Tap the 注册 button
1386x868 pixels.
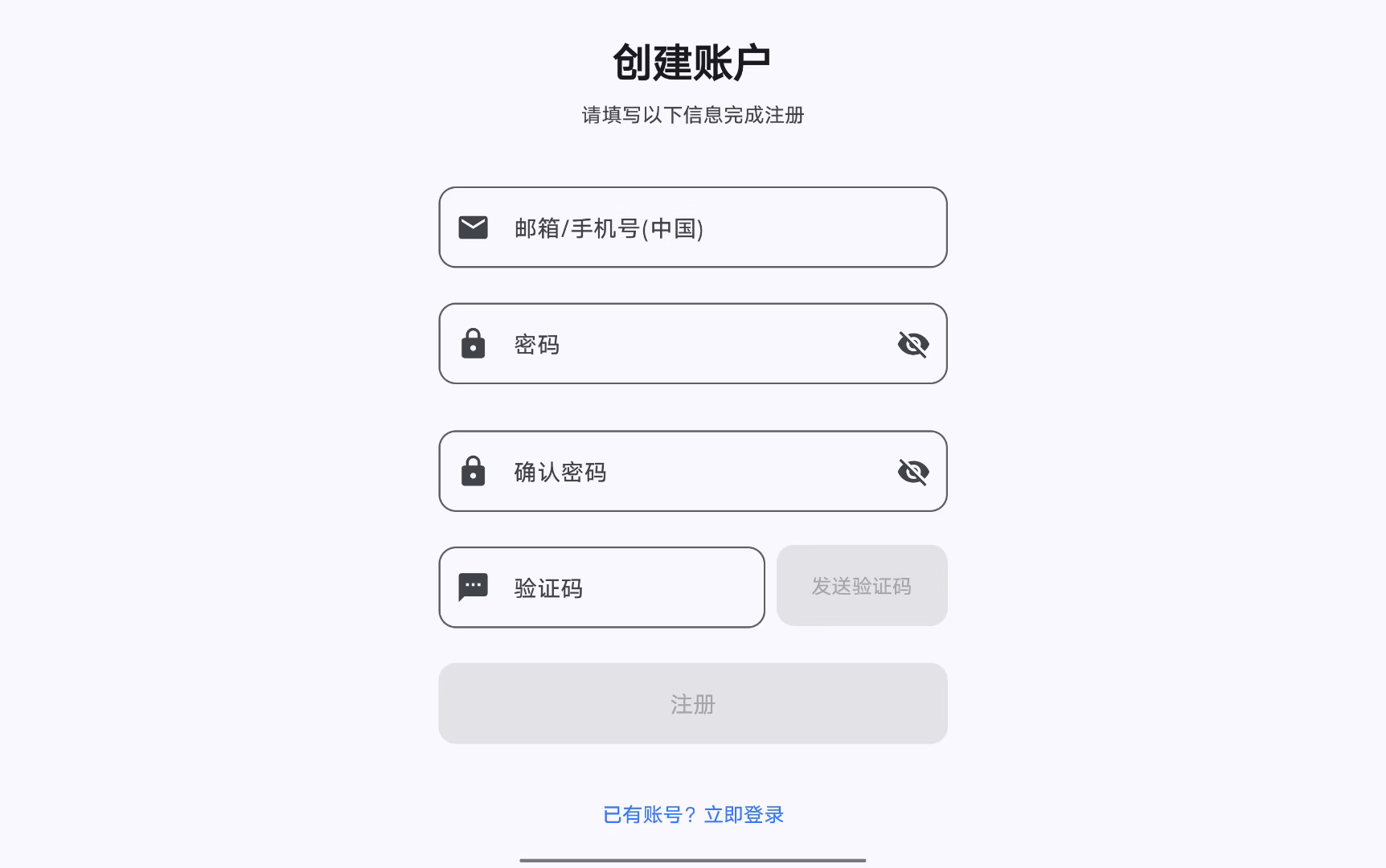[x=693, y=703]
